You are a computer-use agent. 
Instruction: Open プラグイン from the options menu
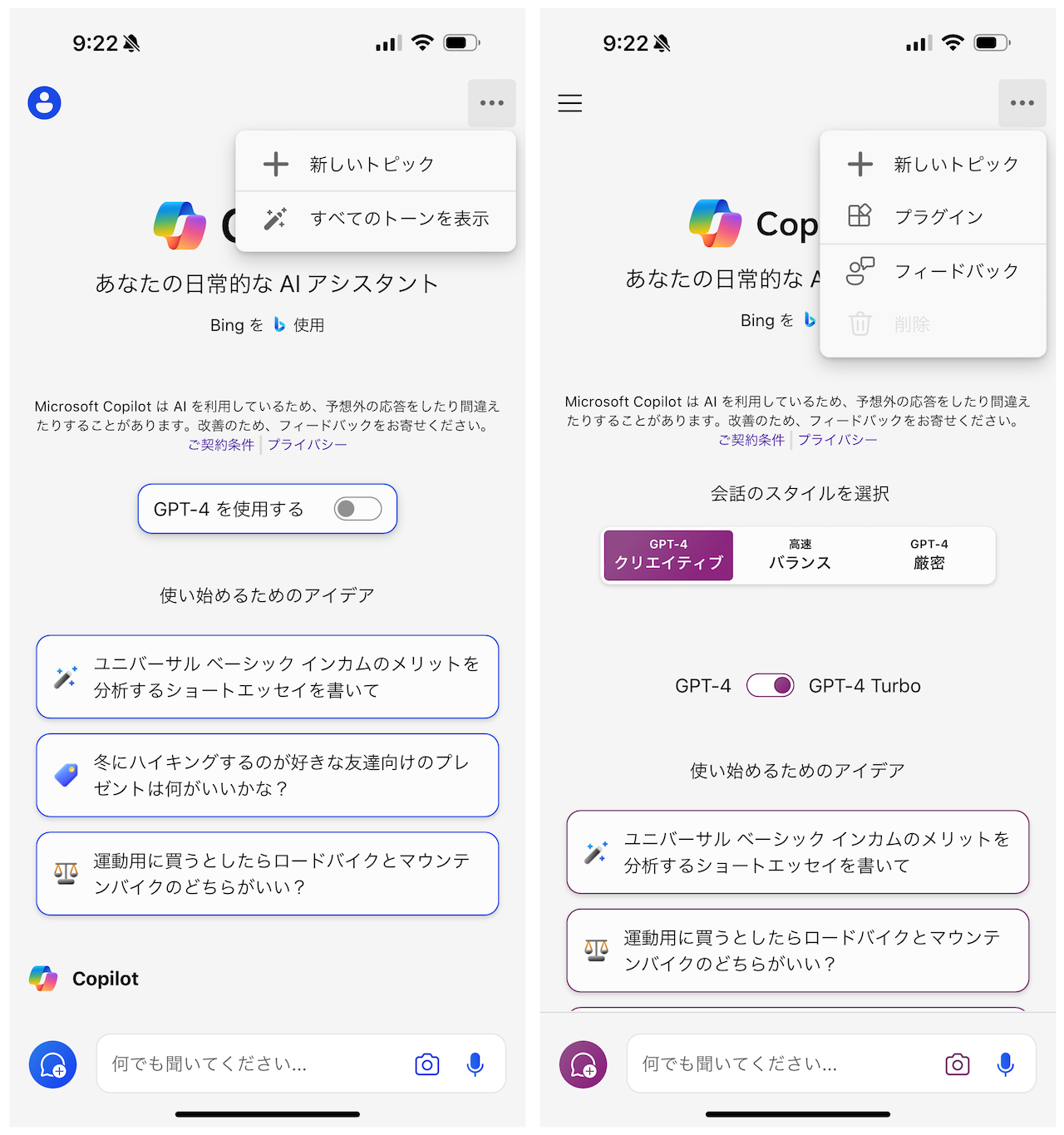932,216
